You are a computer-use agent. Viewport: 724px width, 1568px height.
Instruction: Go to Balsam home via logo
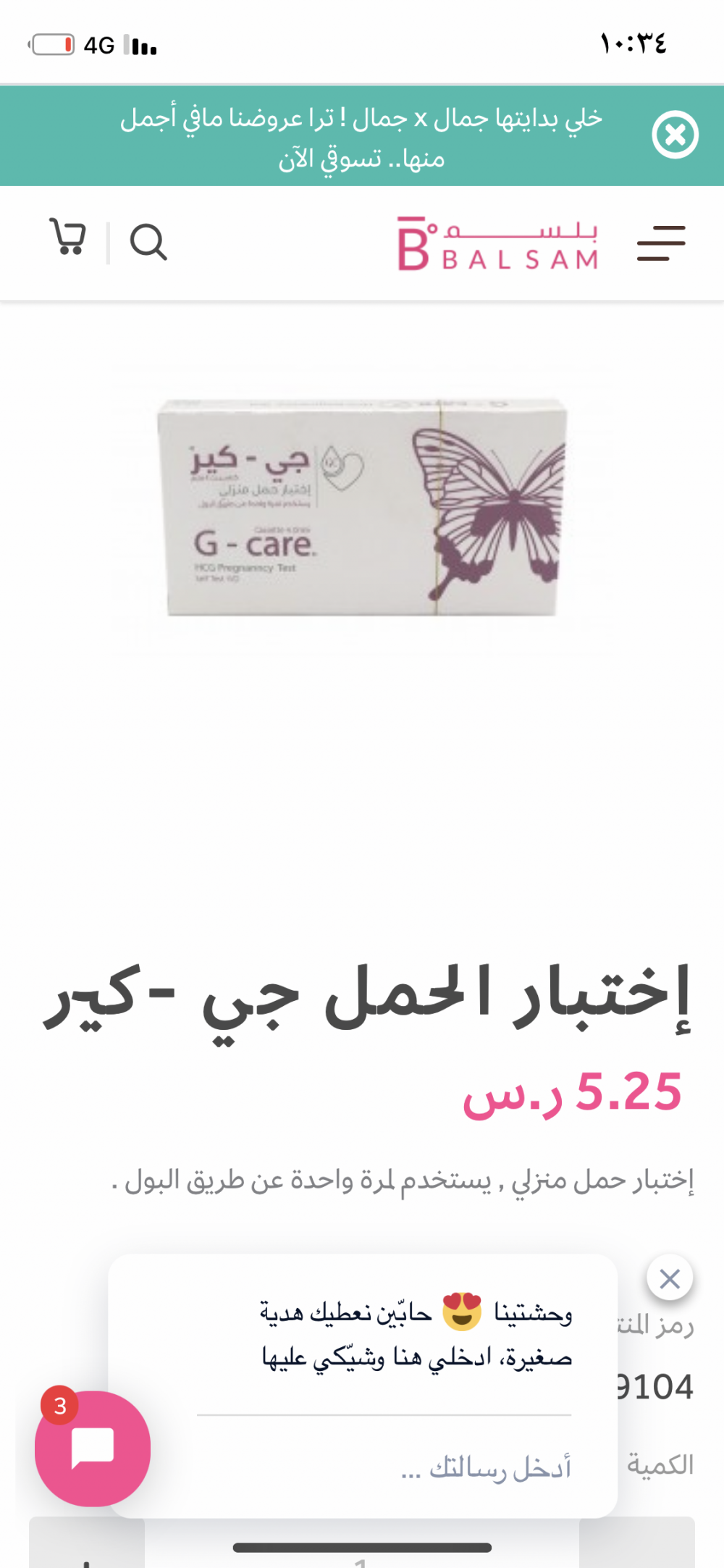pyautogui.click(x=498, y=244)
